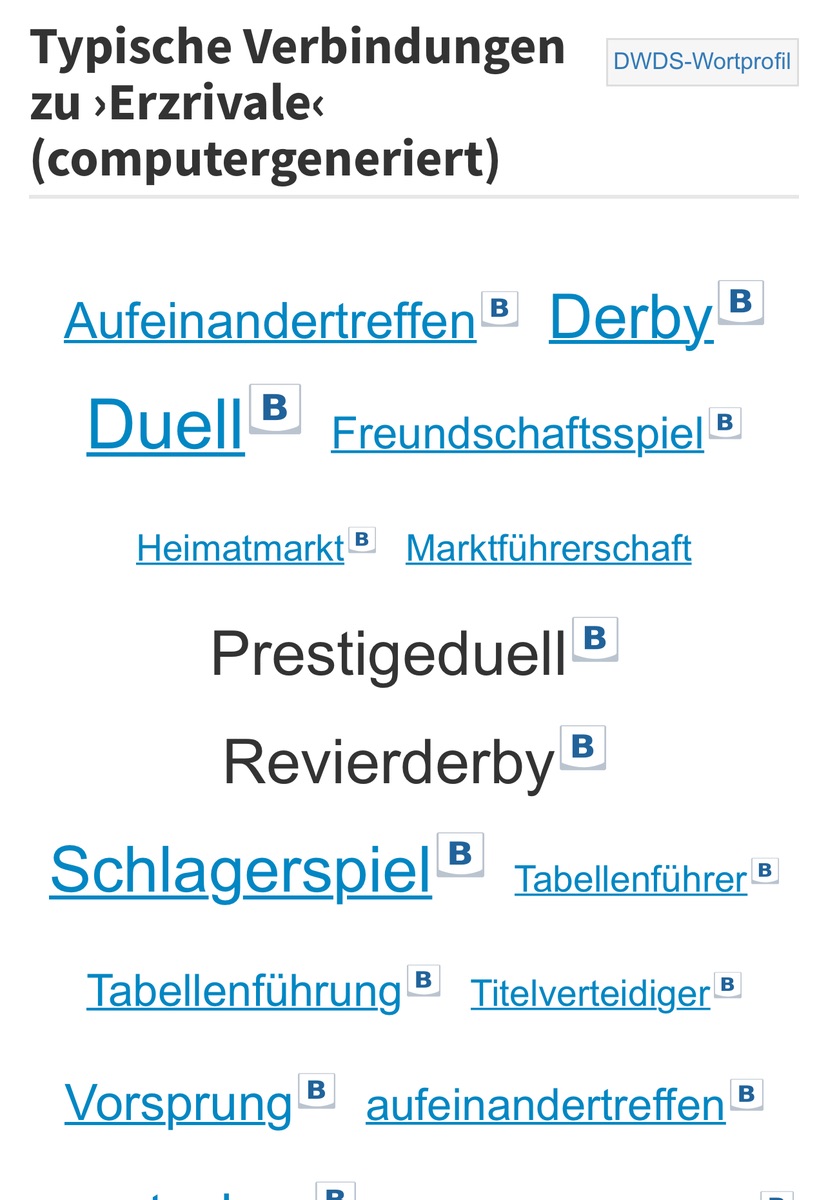Viewport: 828px width, 1200px height.
Task: Open the Schlagerspiel link
Action: 241,868
